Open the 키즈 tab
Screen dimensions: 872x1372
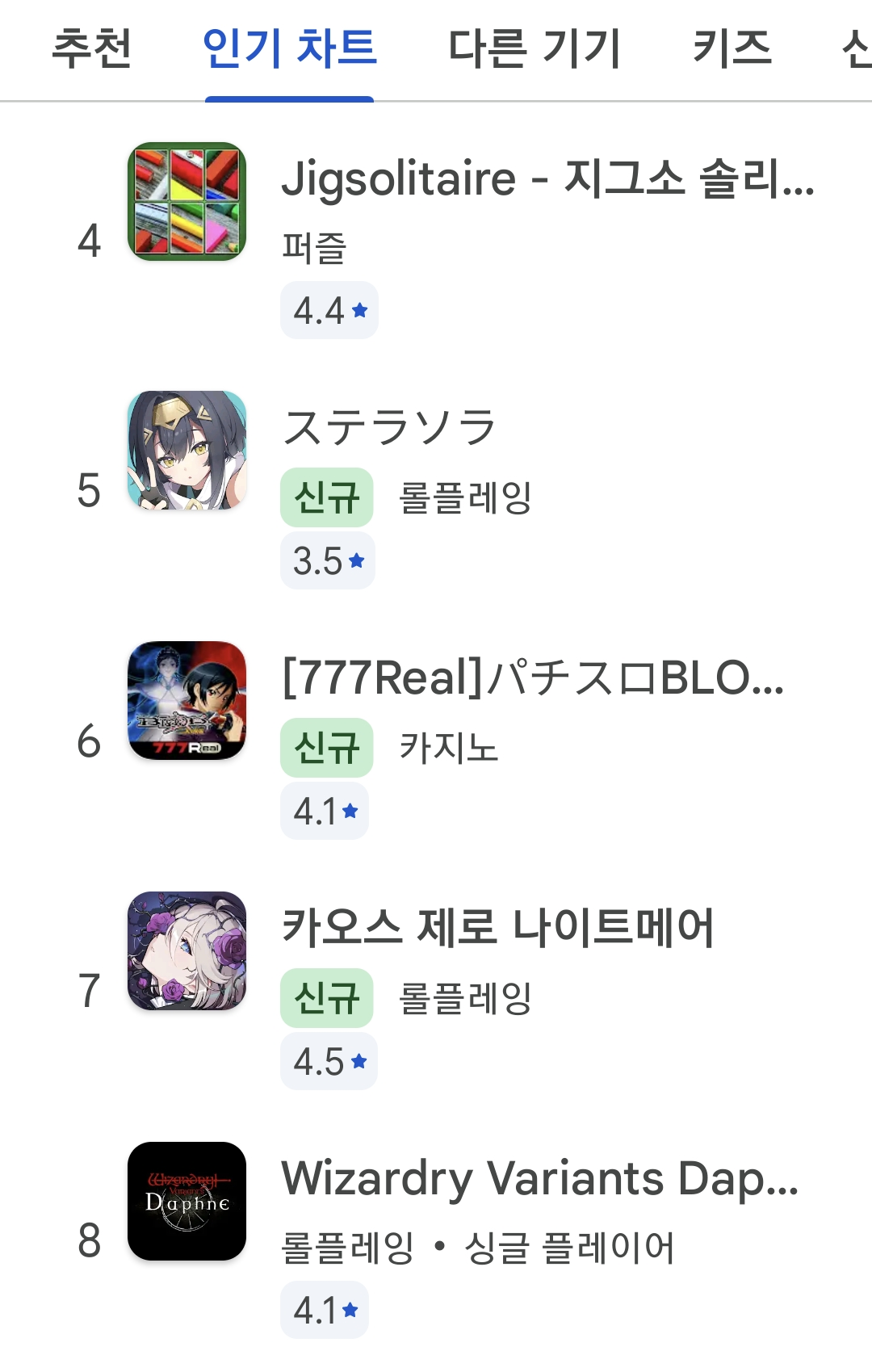[x=732, y=48]
